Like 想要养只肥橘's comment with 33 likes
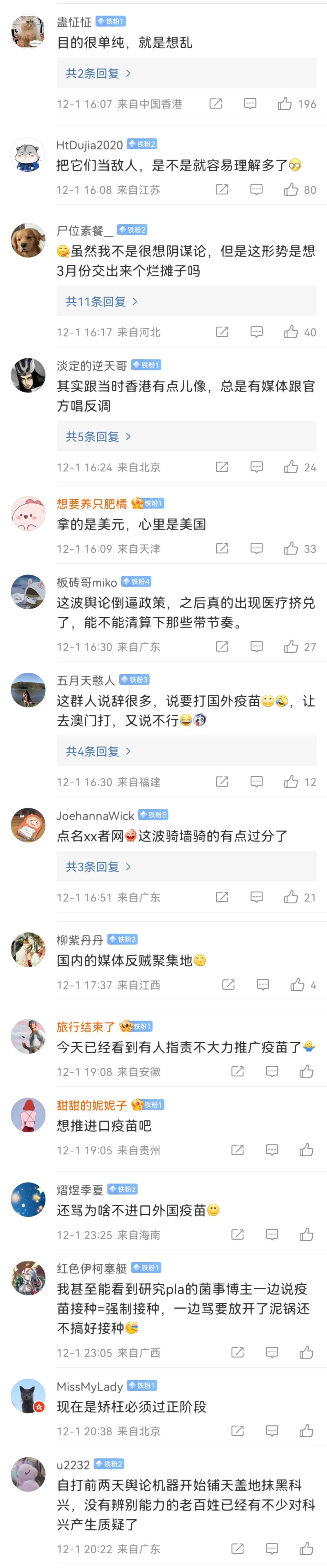Viewport: 327px width, 1568px height. (x=291, y=549)
